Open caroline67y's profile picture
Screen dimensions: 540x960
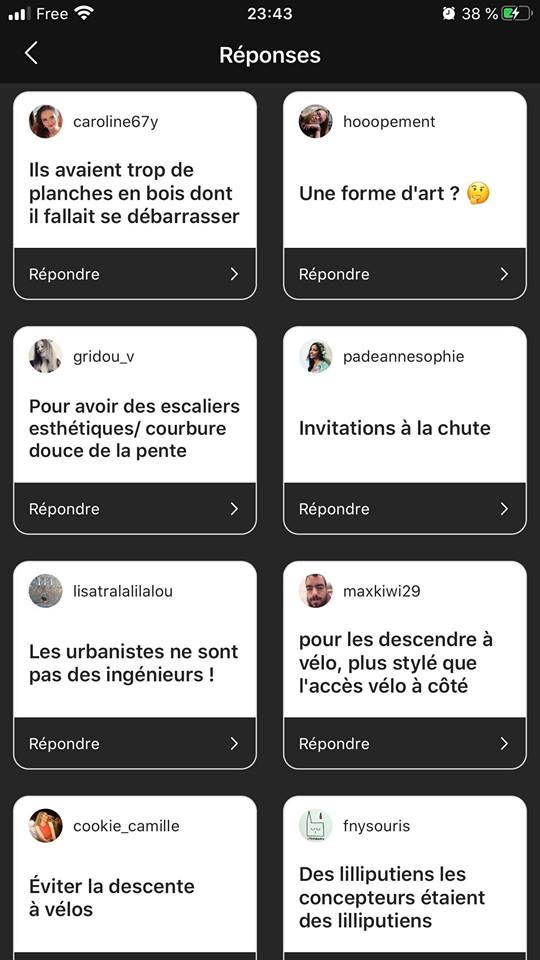[45, 121]
